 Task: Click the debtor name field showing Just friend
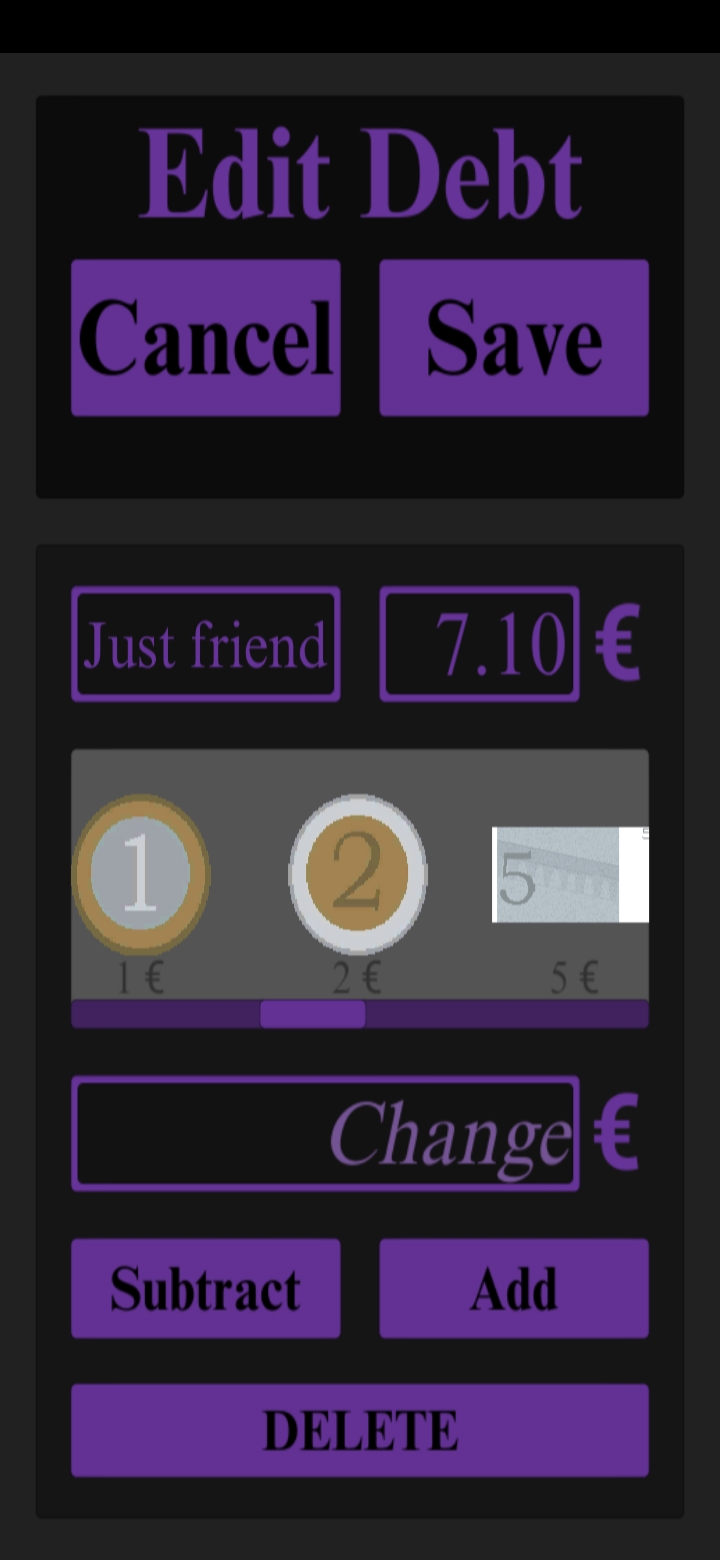[205, 645]
